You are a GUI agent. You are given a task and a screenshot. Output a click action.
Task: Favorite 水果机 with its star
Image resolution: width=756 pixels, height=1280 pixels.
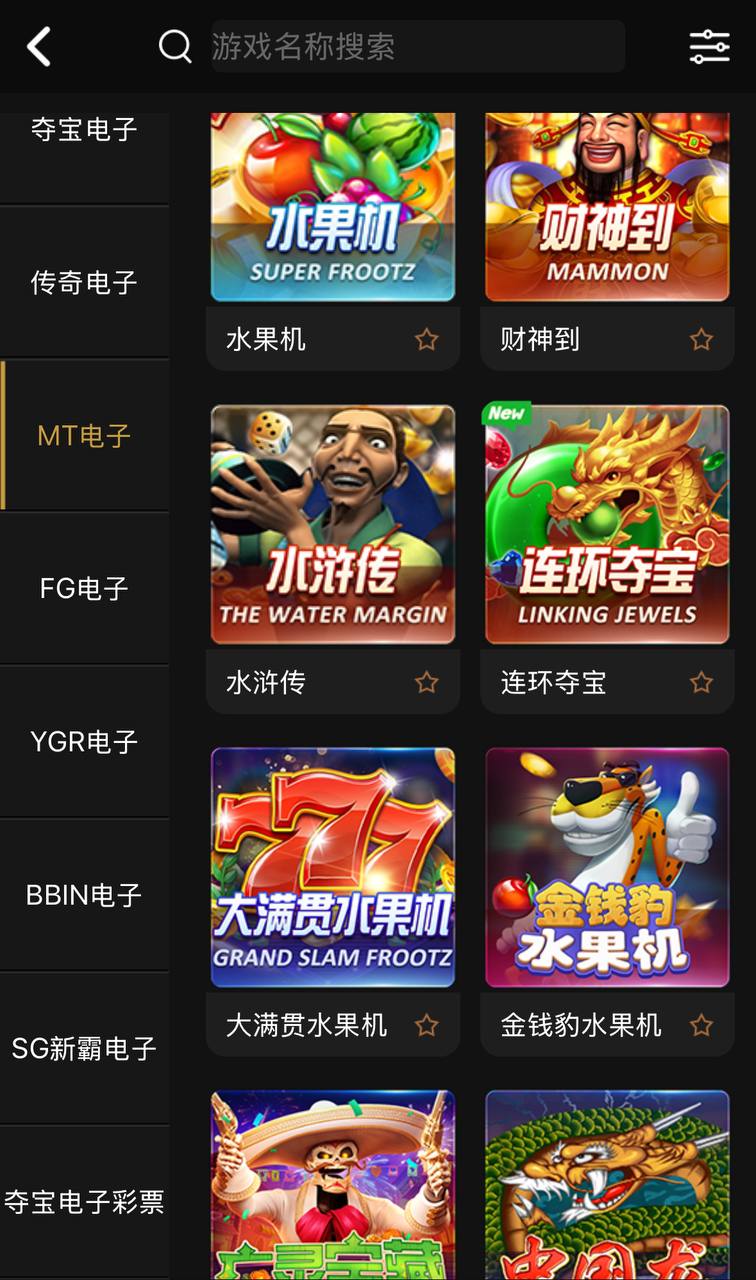427,340
